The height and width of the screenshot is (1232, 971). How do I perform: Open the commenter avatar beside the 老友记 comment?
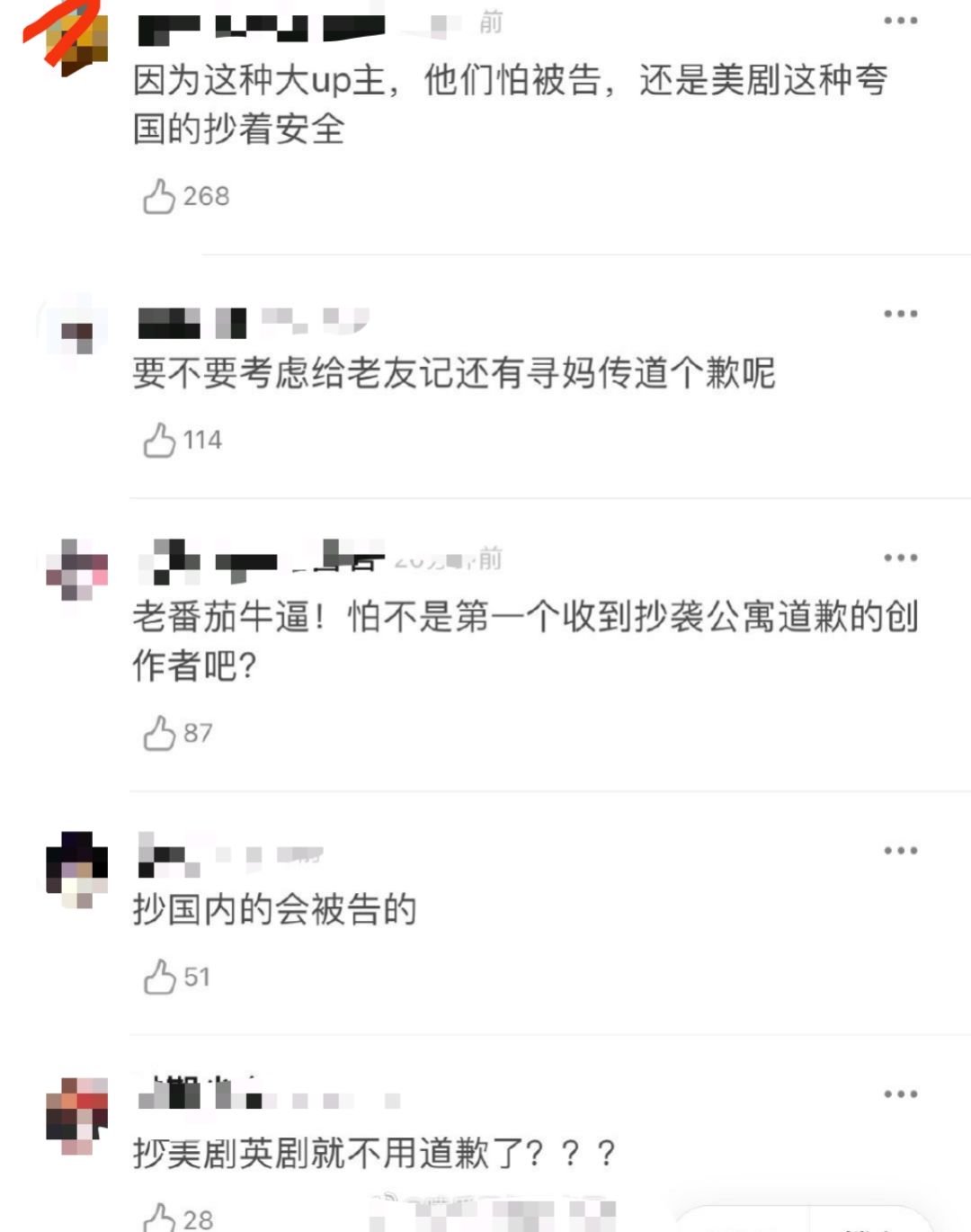coord(76,335)
